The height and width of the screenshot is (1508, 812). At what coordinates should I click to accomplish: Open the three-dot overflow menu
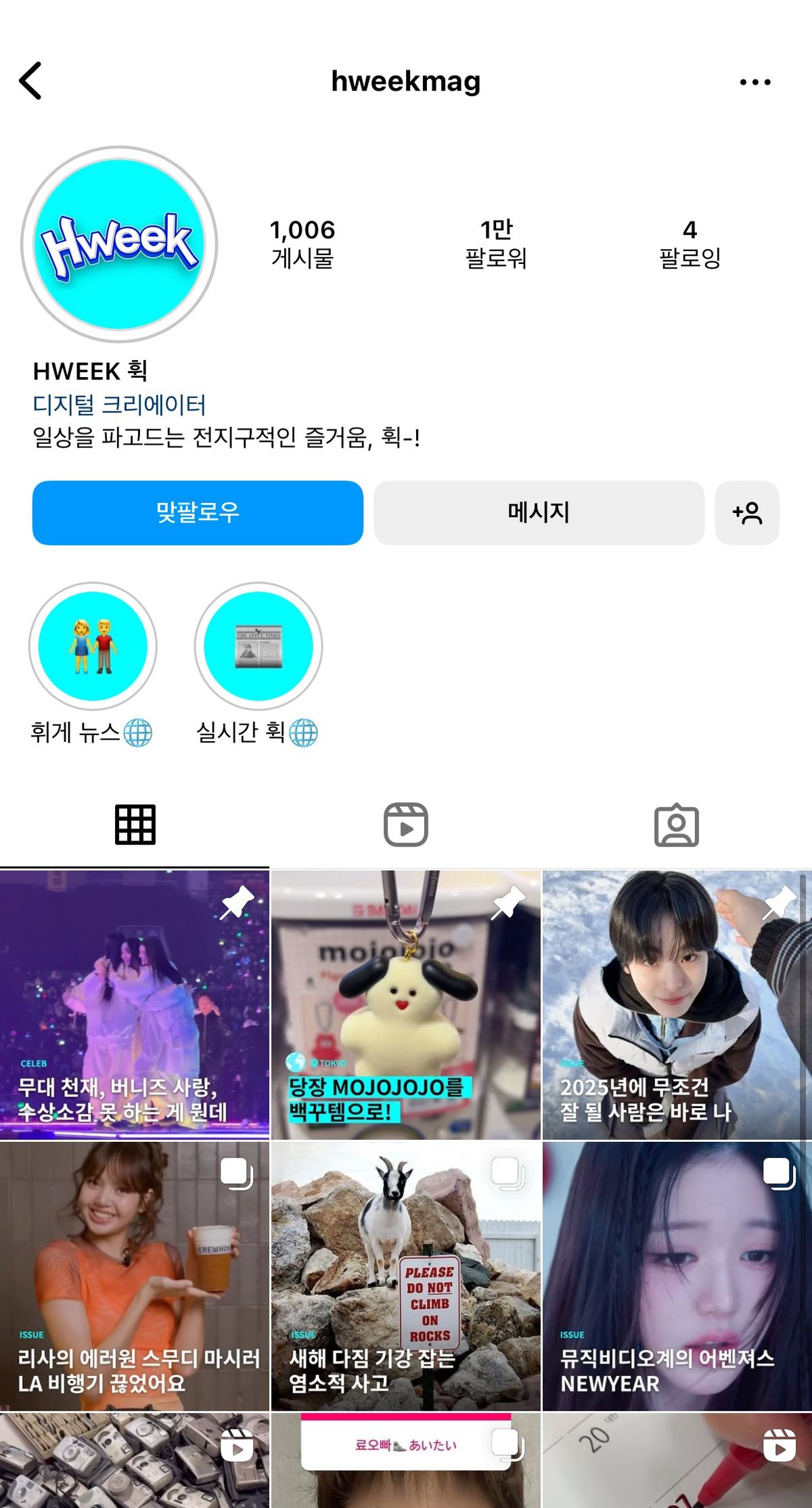pyautogui.click(x=755, y=82)
